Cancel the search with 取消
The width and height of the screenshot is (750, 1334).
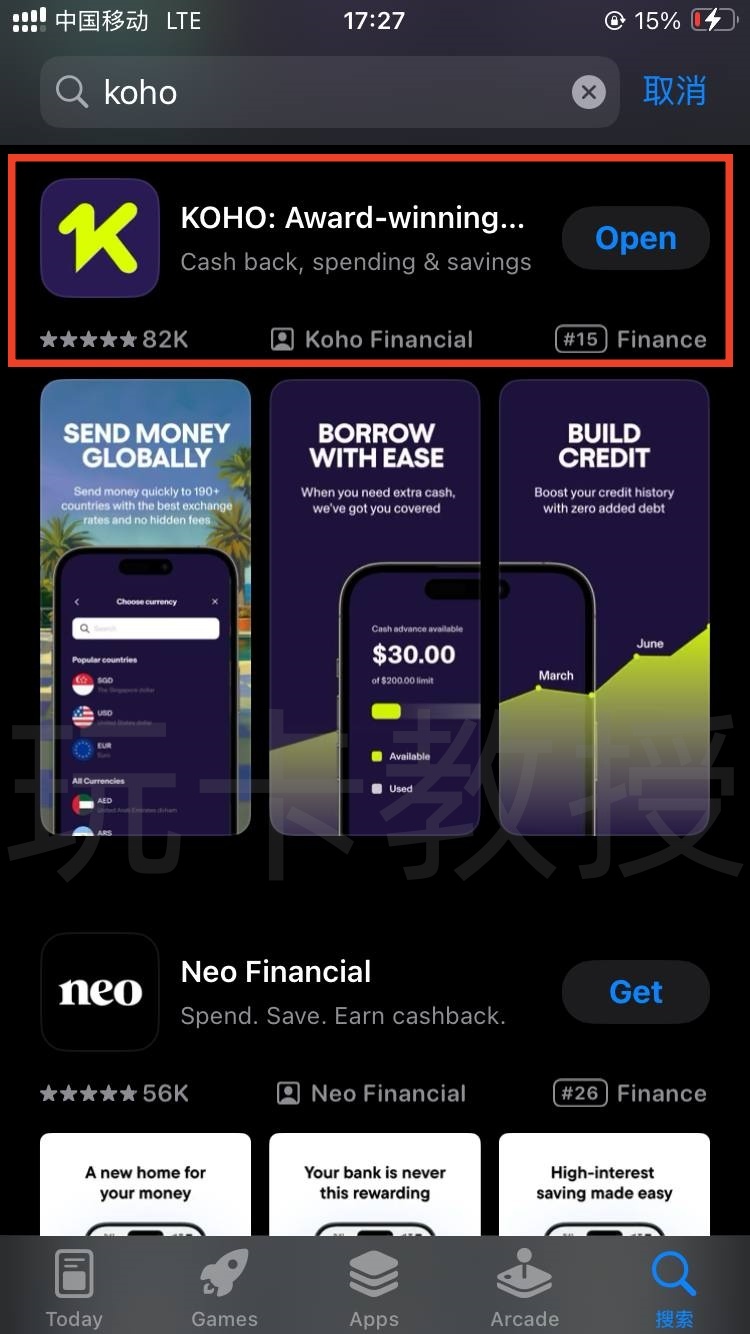[x=674, y=92]
